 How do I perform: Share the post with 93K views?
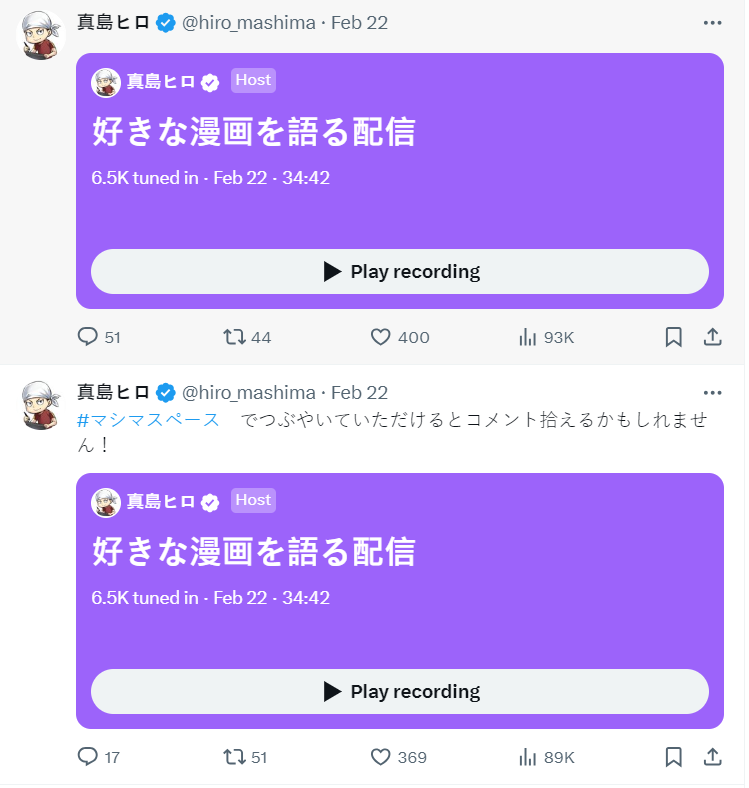tap(713, 337)
